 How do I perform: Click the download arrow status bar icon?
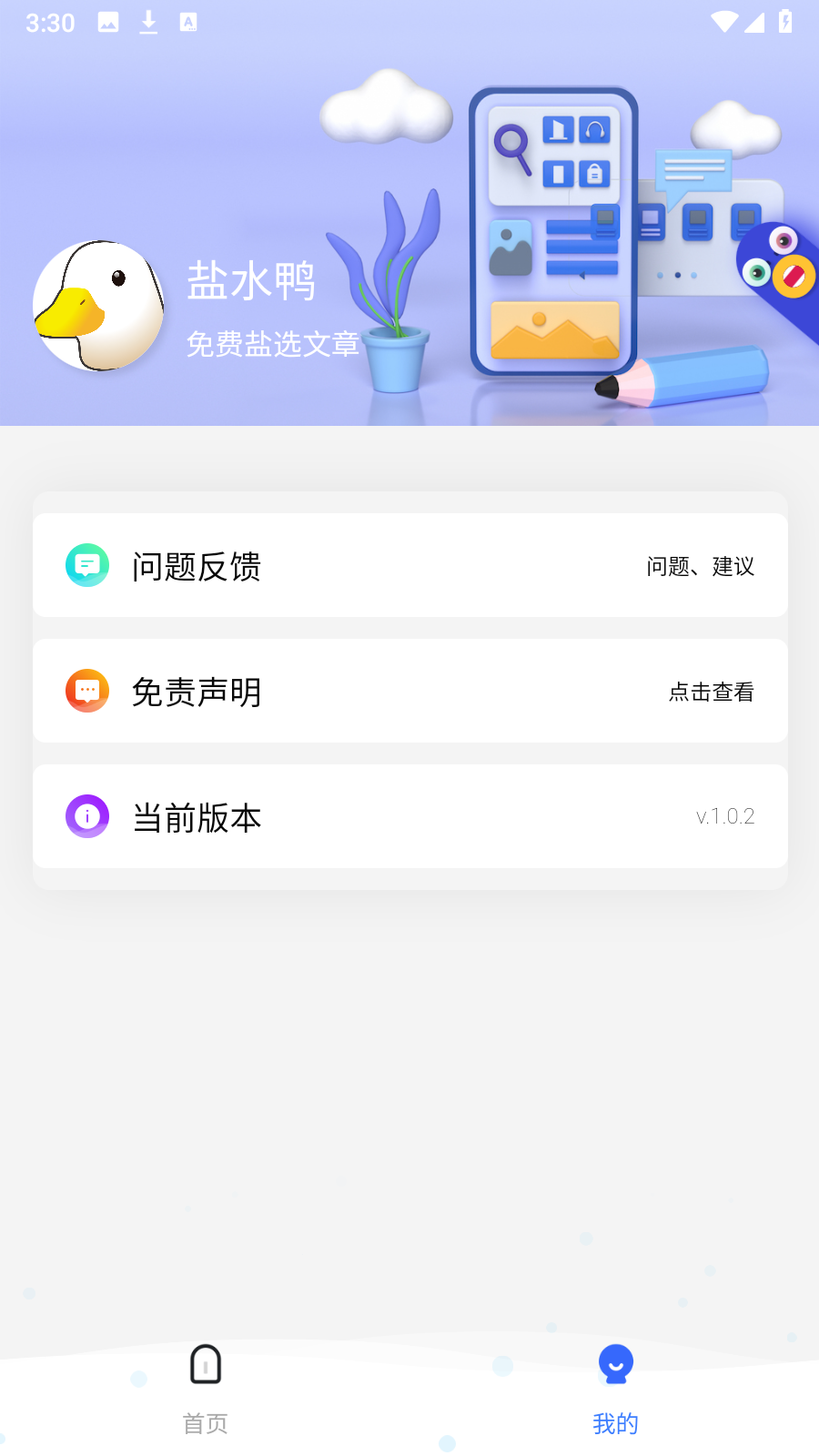[x=148, y=22]
